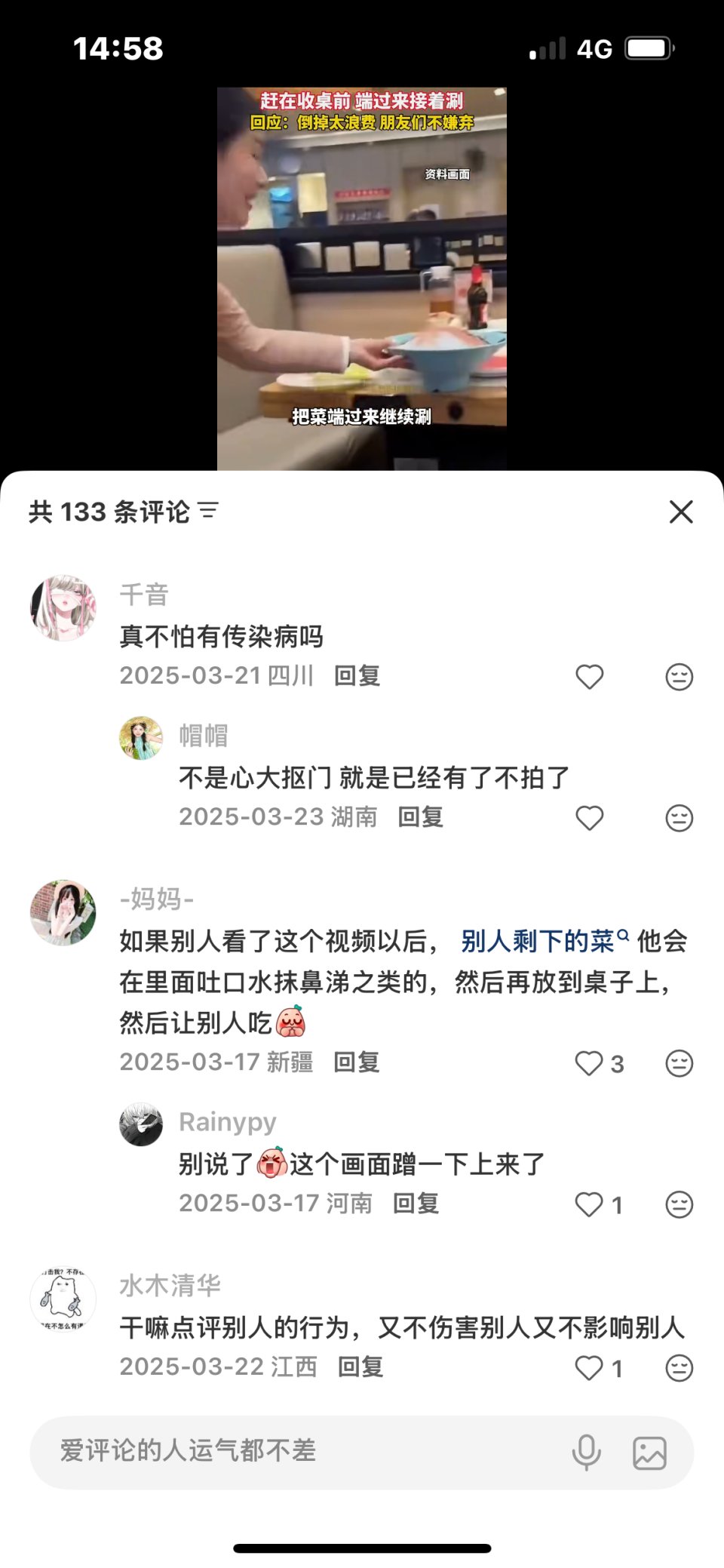Like 水木清华's comment
The height and width of the screenshot is (1568, 724).
pyautogui.click(x=589, y=1367)
